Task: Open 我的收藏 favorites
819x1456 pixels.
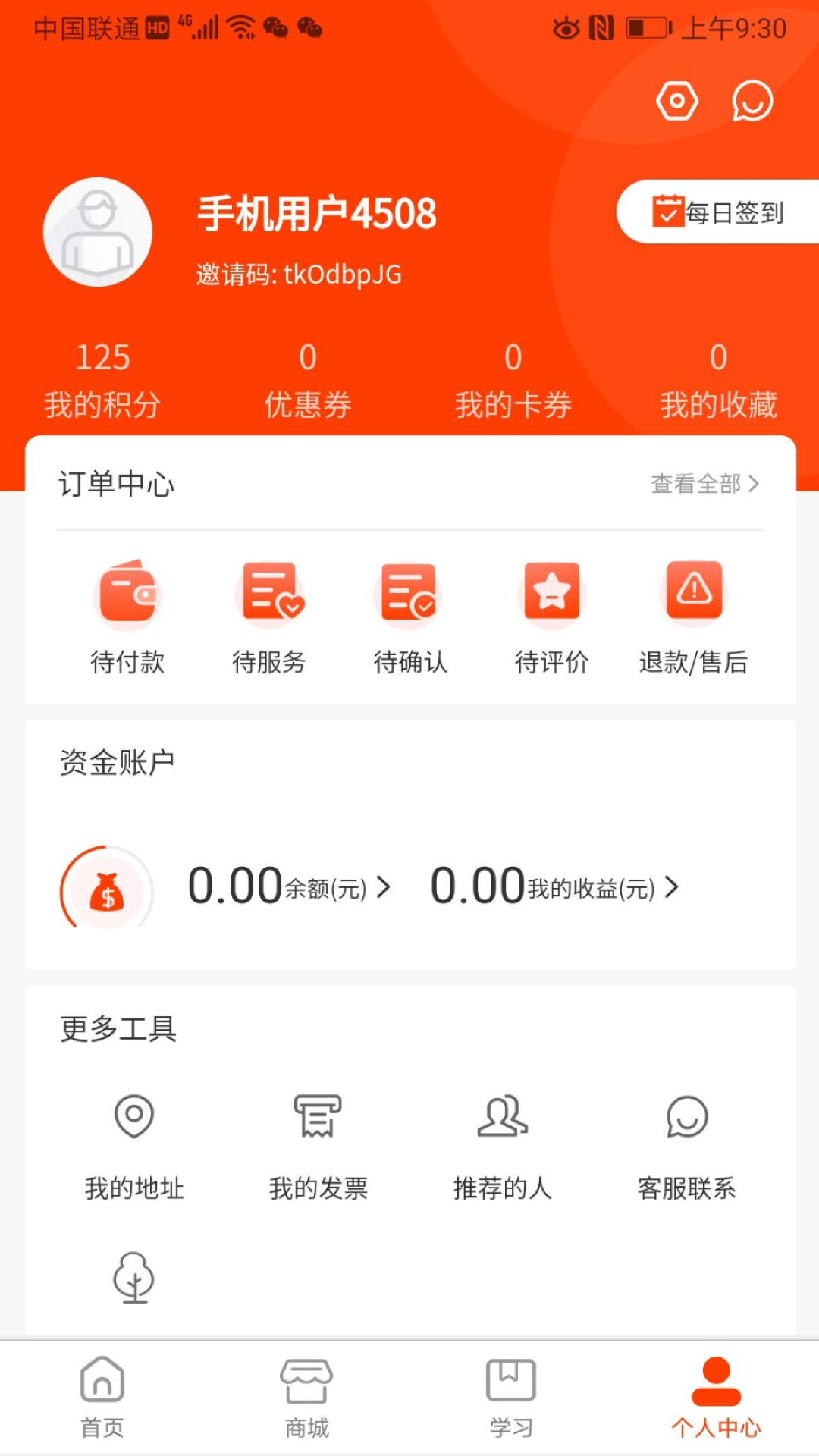Action: tap(718, 381)
